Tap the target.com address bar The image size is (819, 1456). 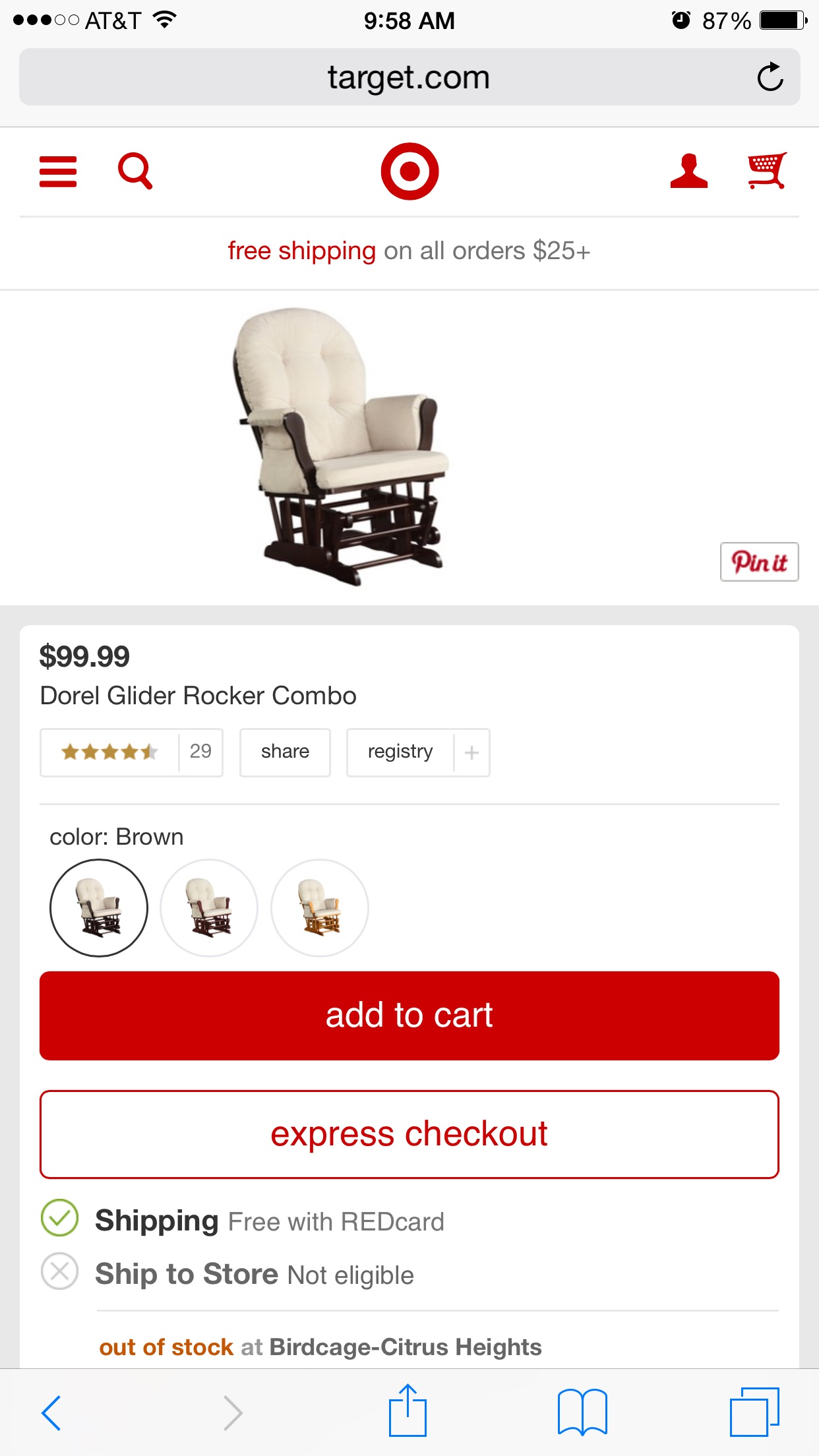point(409,77)
